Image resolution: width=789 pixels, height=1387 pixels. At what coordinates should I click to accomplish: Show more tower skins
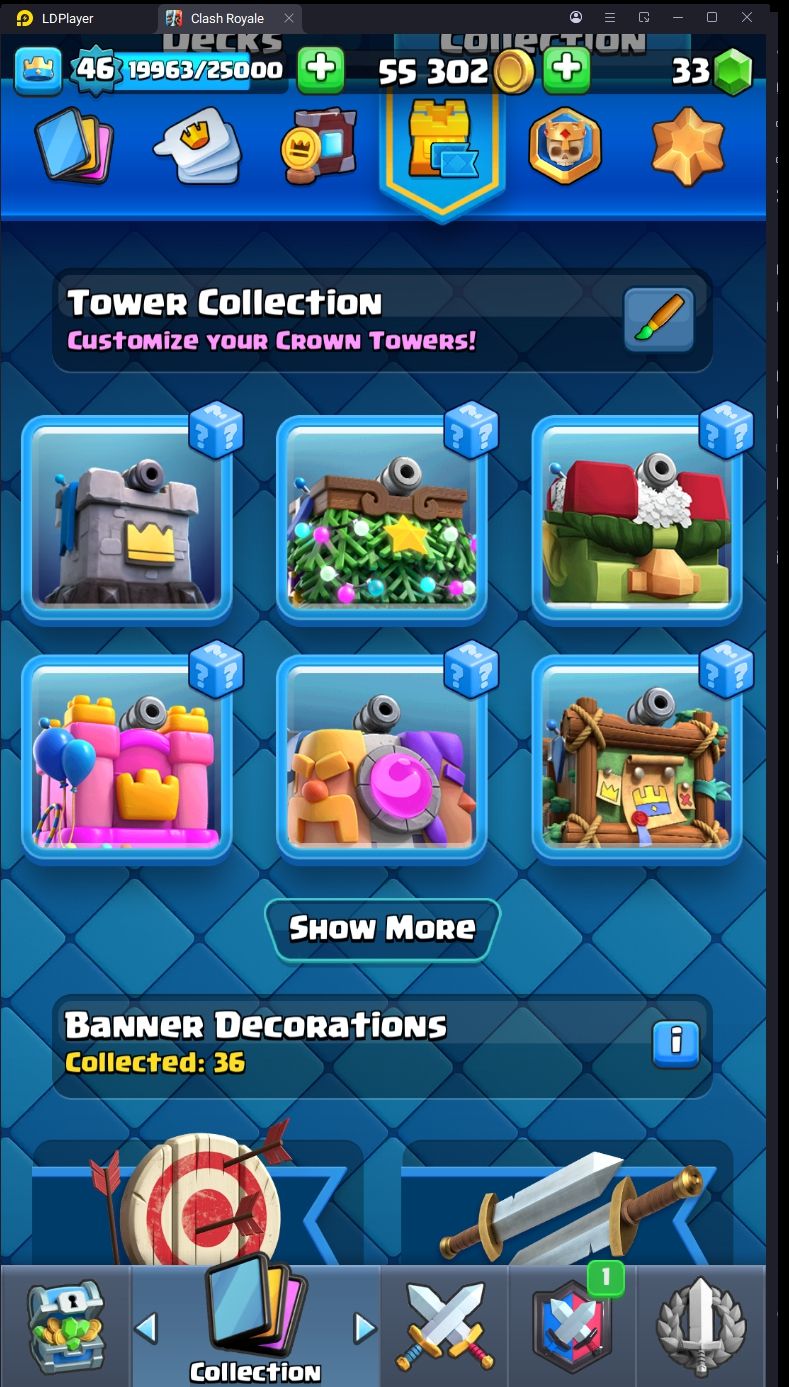coord(382,928)
